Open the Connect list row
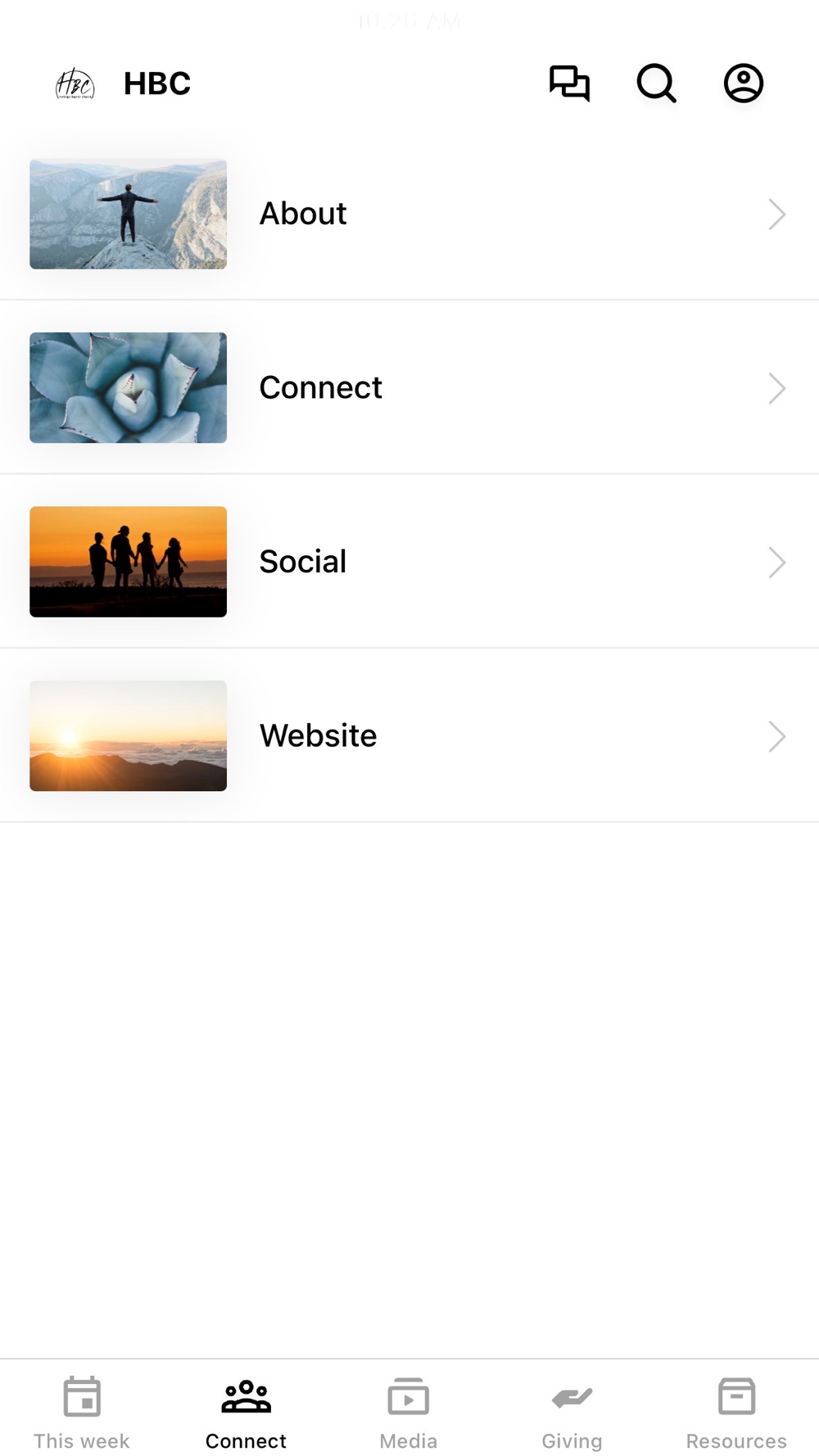 pos(409,387)
